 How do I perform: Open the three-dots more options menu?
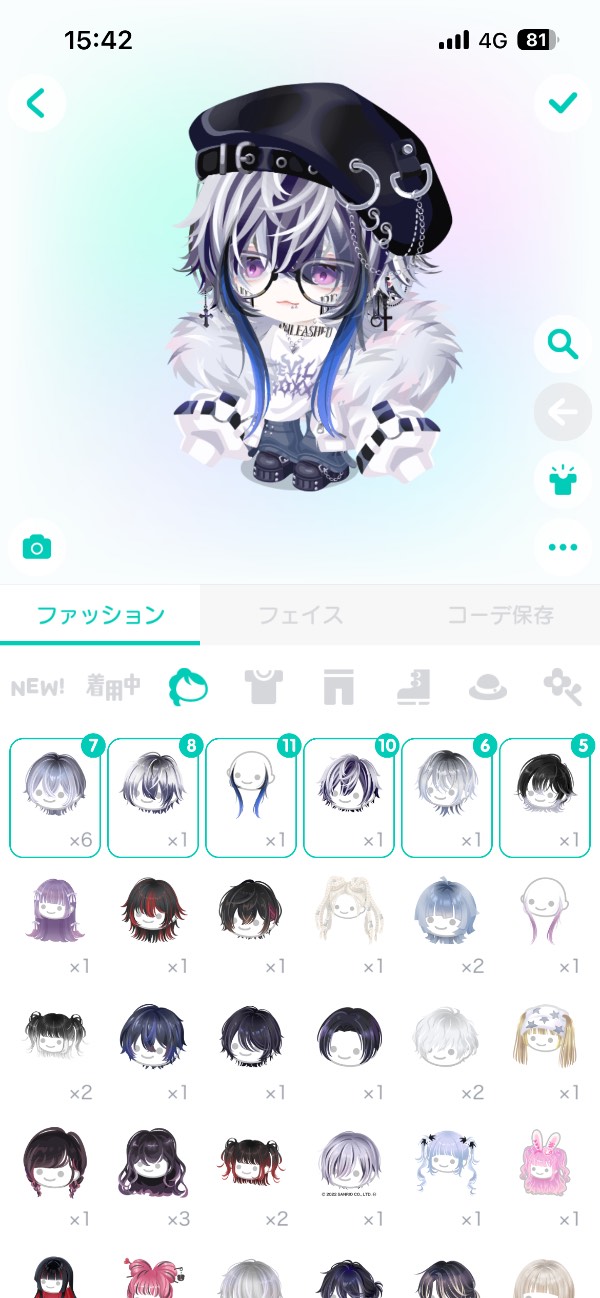[x=563, y=547]
